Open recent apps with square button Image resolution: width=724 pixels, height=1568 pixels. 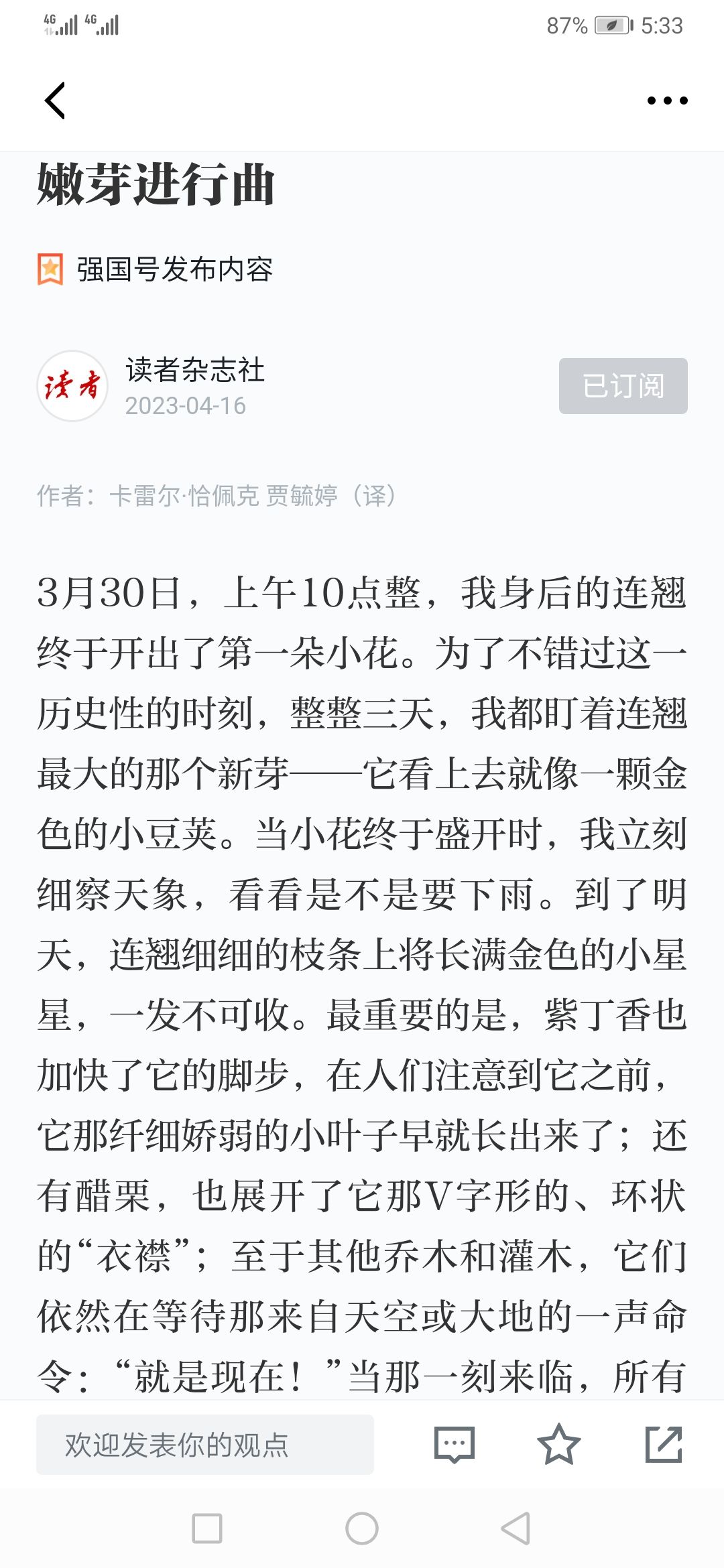207,1528
